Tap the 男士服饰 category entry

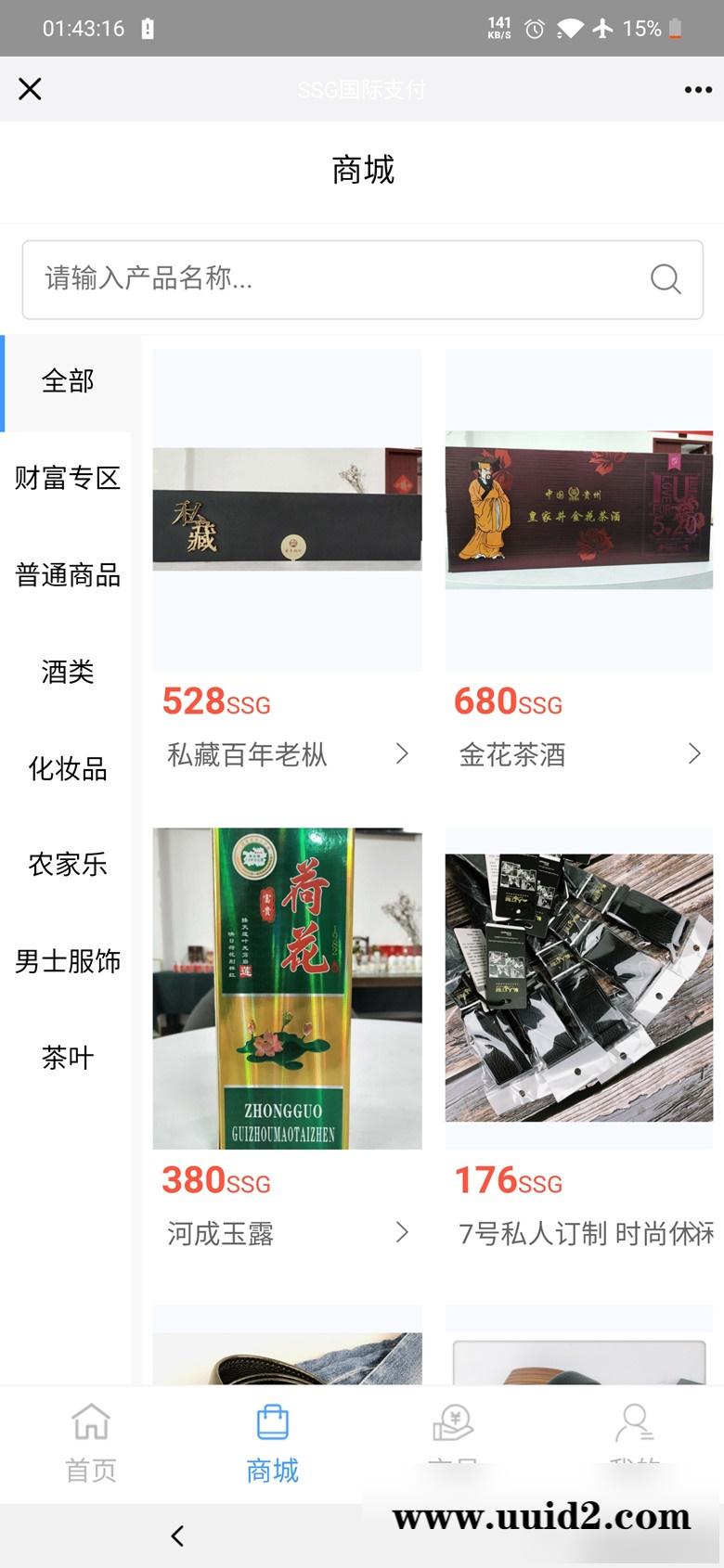(68, 961)
